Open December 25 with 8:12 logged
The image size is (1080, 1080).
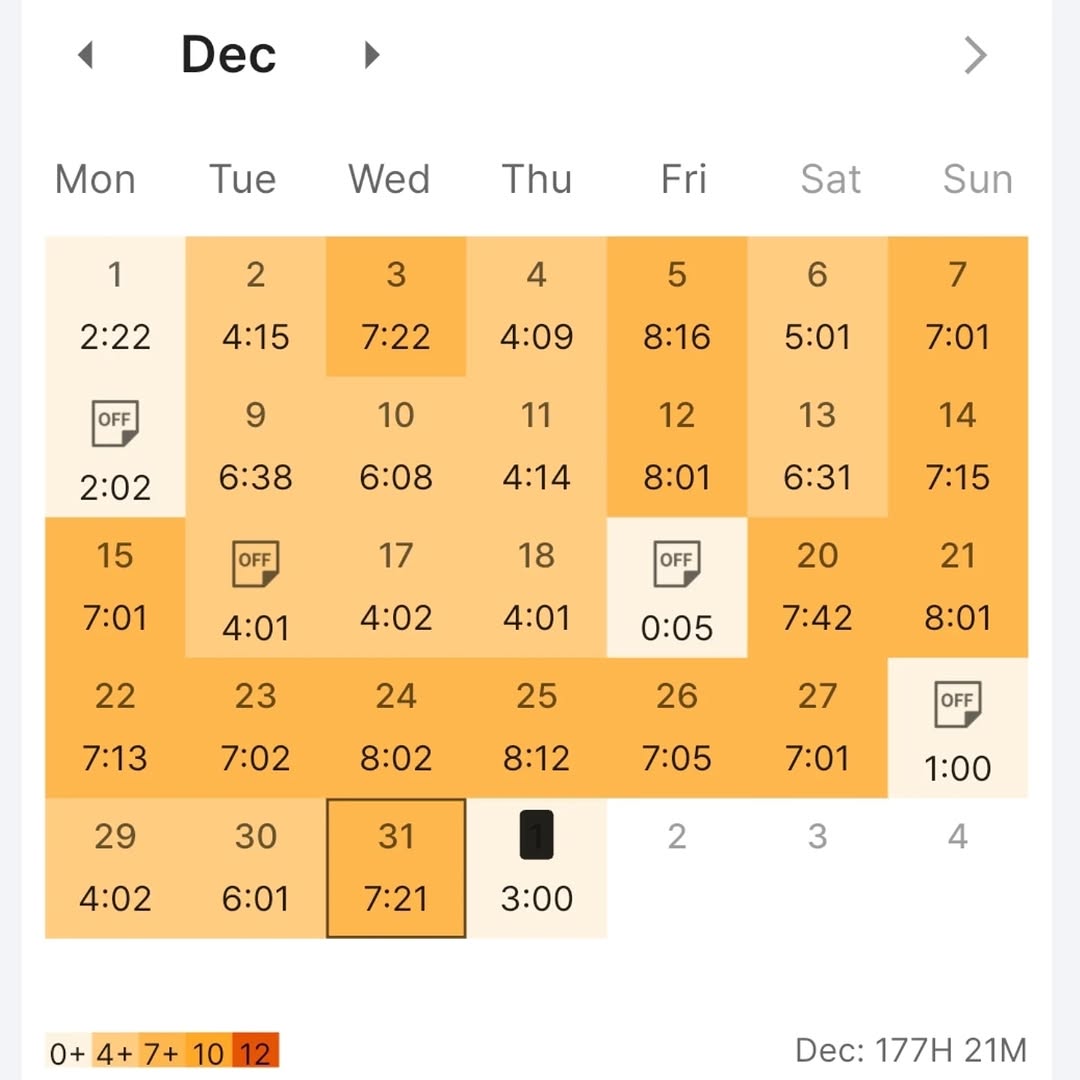(537, 728)
